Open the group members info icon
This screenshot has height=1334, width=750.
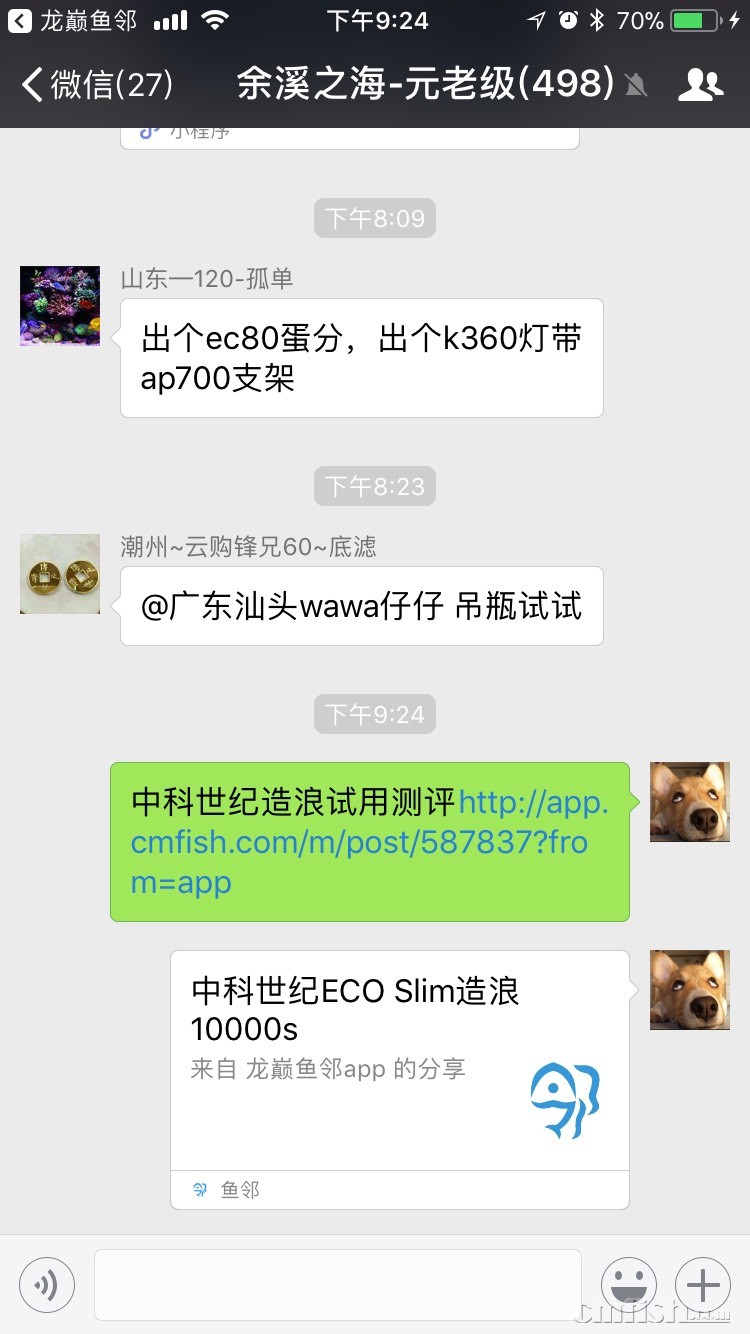click(700, 85)
